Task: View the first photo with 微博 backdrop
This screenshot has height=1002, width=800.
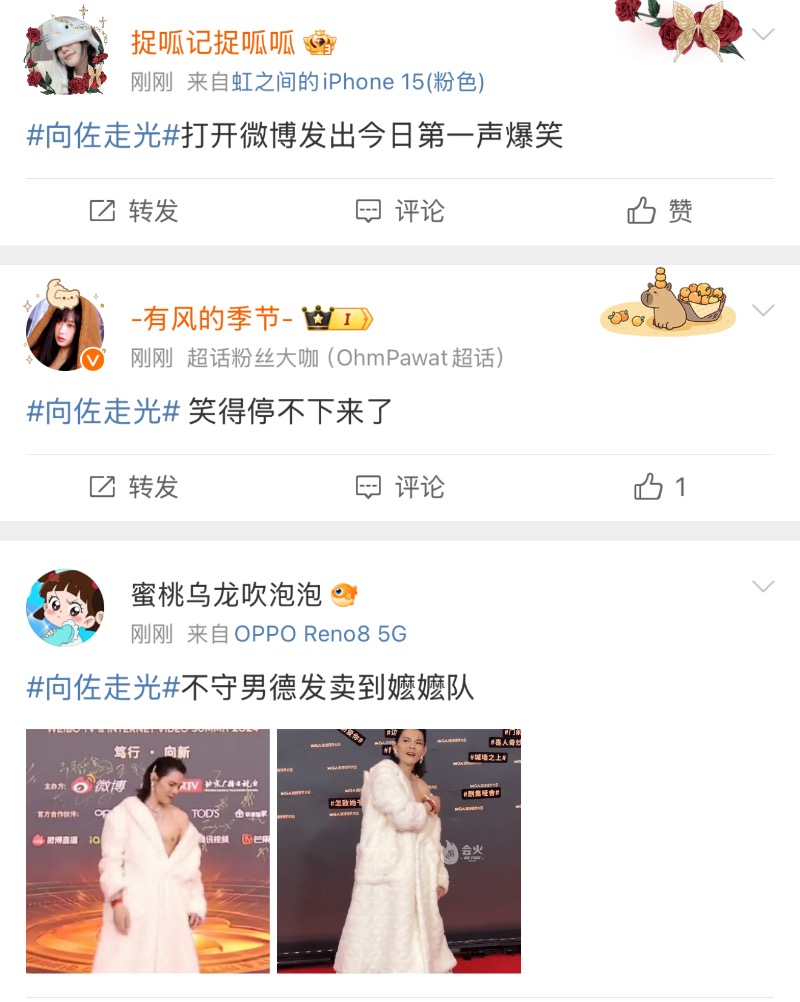Action: [148, 851]
